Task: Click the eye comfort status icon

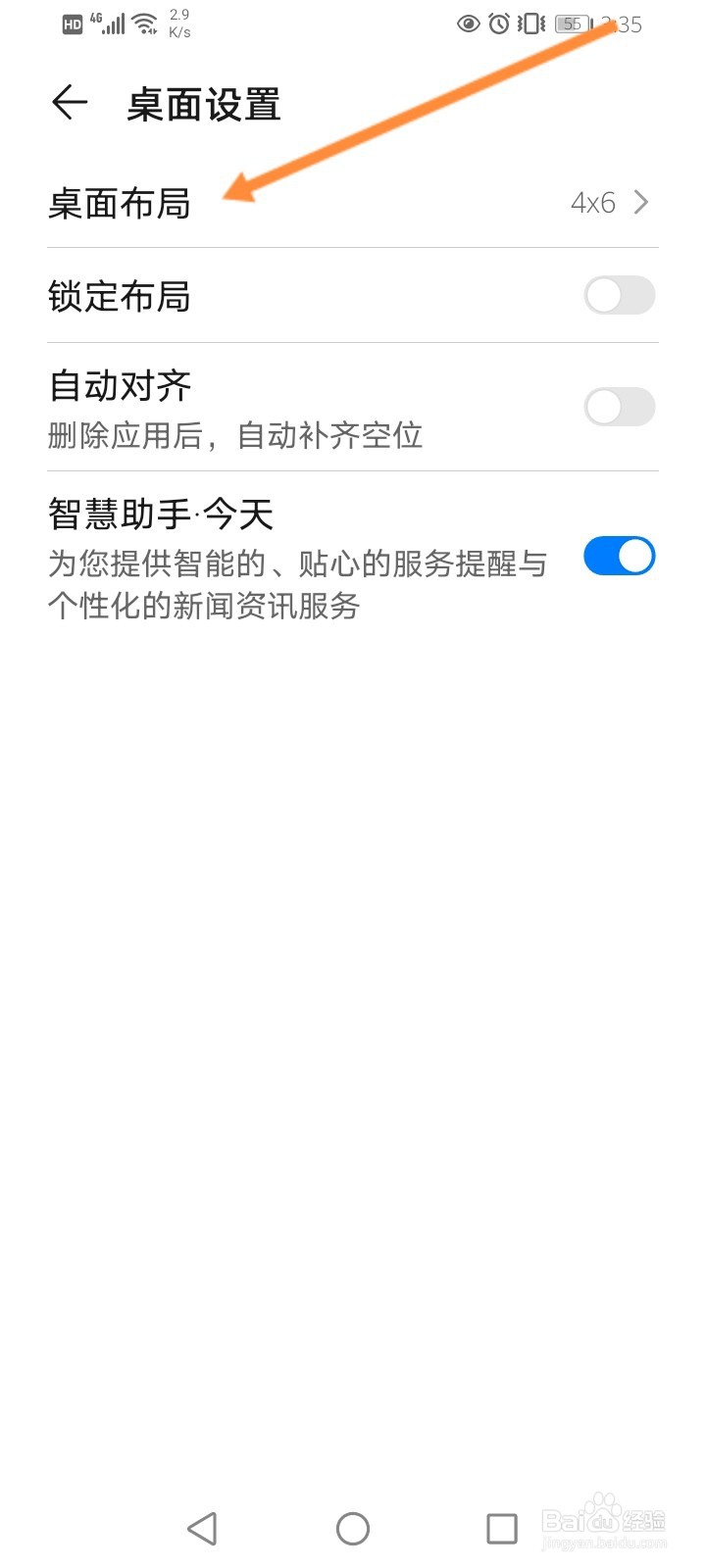Action: click(468, 24)
